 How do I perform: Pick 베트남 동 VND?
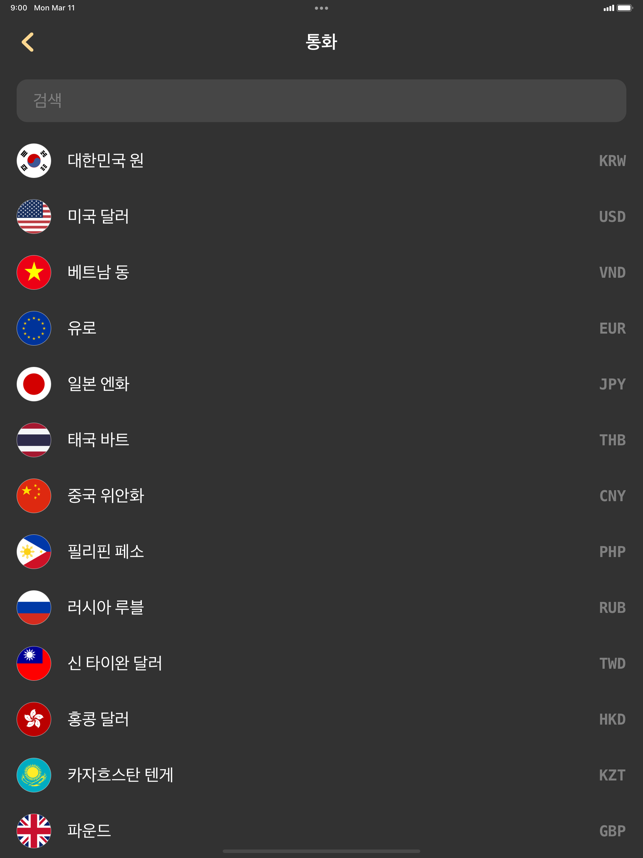point(321,272)
